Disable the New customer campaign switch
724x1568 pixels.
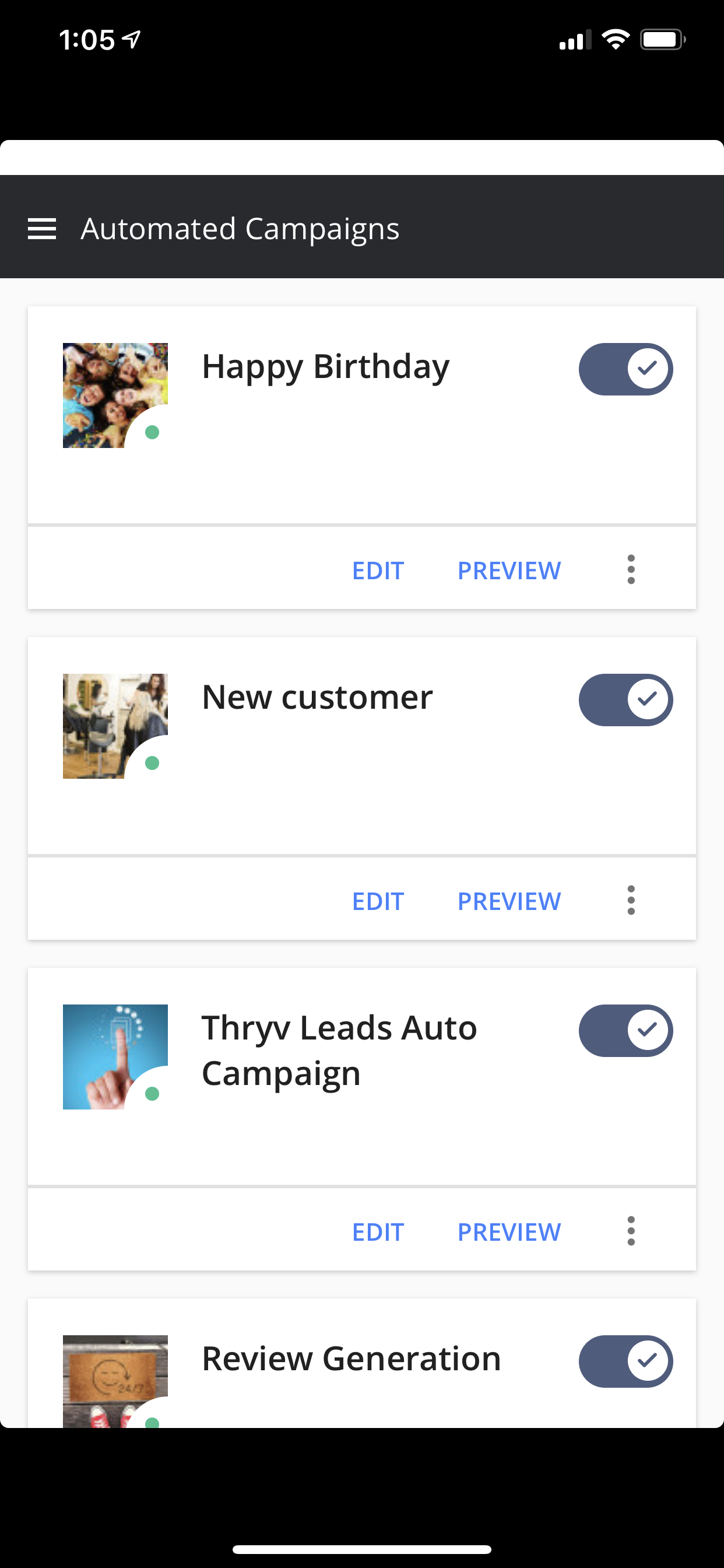pyautogui.click(x=625, y=699)
